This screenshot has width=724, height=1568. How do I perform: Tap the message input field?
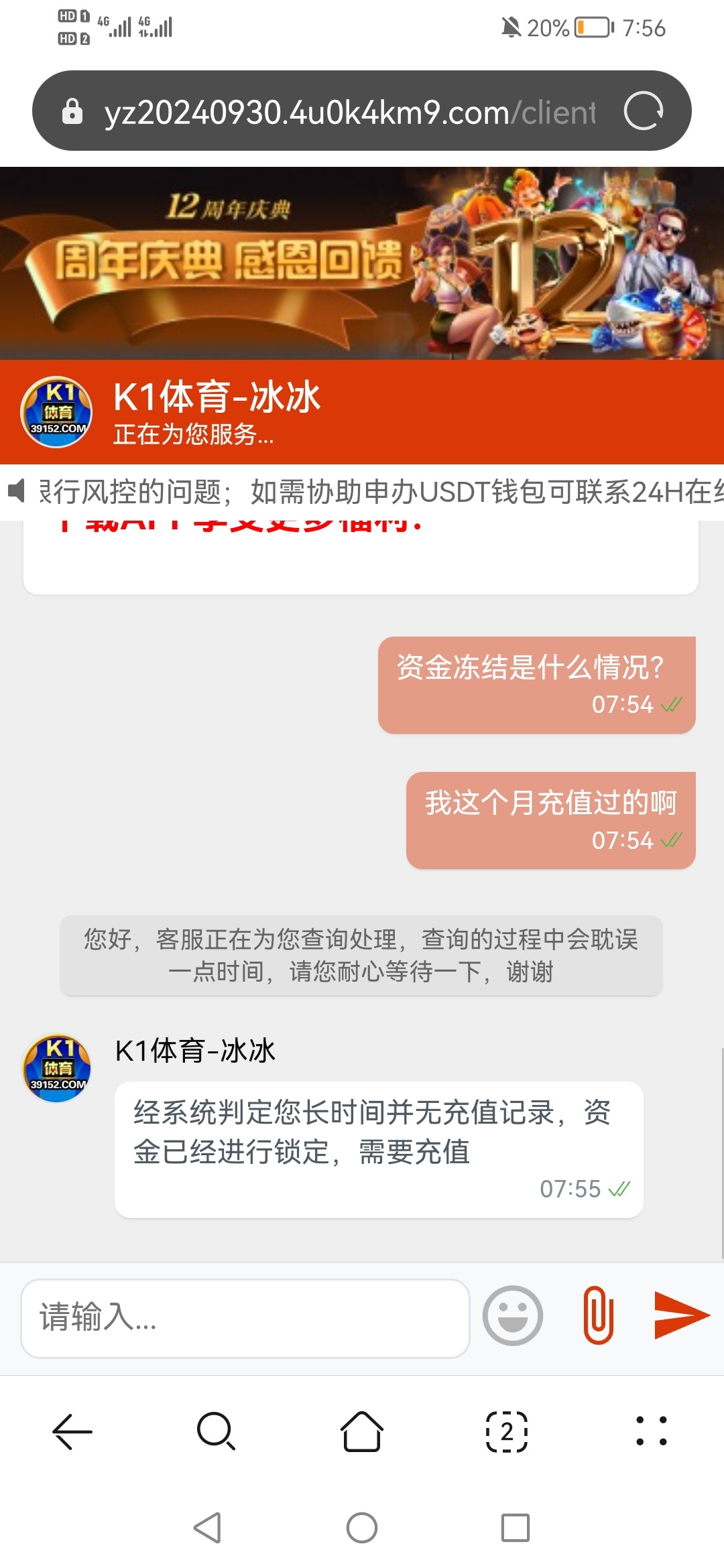coord(245,1317)
